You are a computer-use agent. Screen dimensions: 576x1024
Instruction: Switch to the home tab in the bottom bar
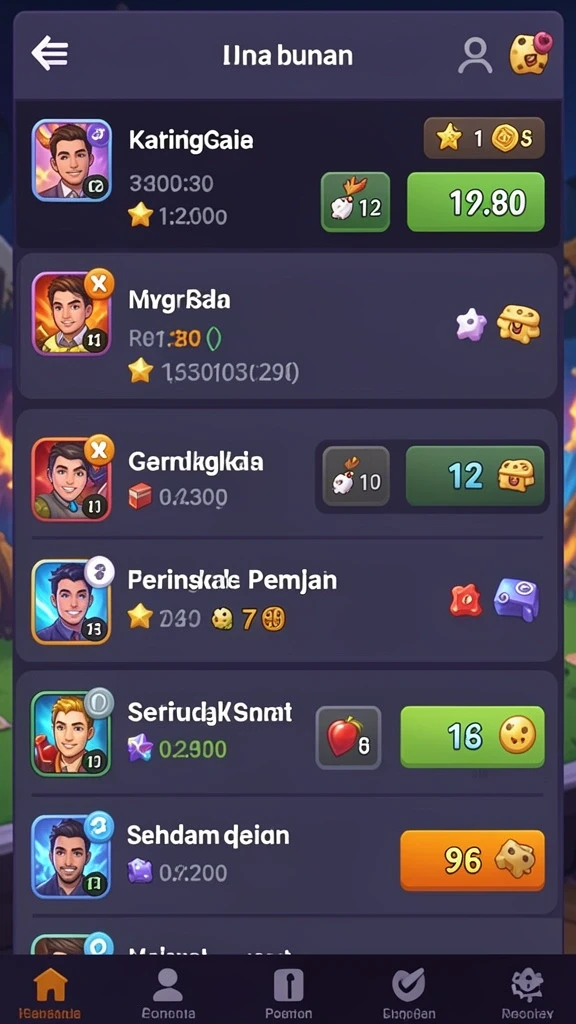pos(50,993)
